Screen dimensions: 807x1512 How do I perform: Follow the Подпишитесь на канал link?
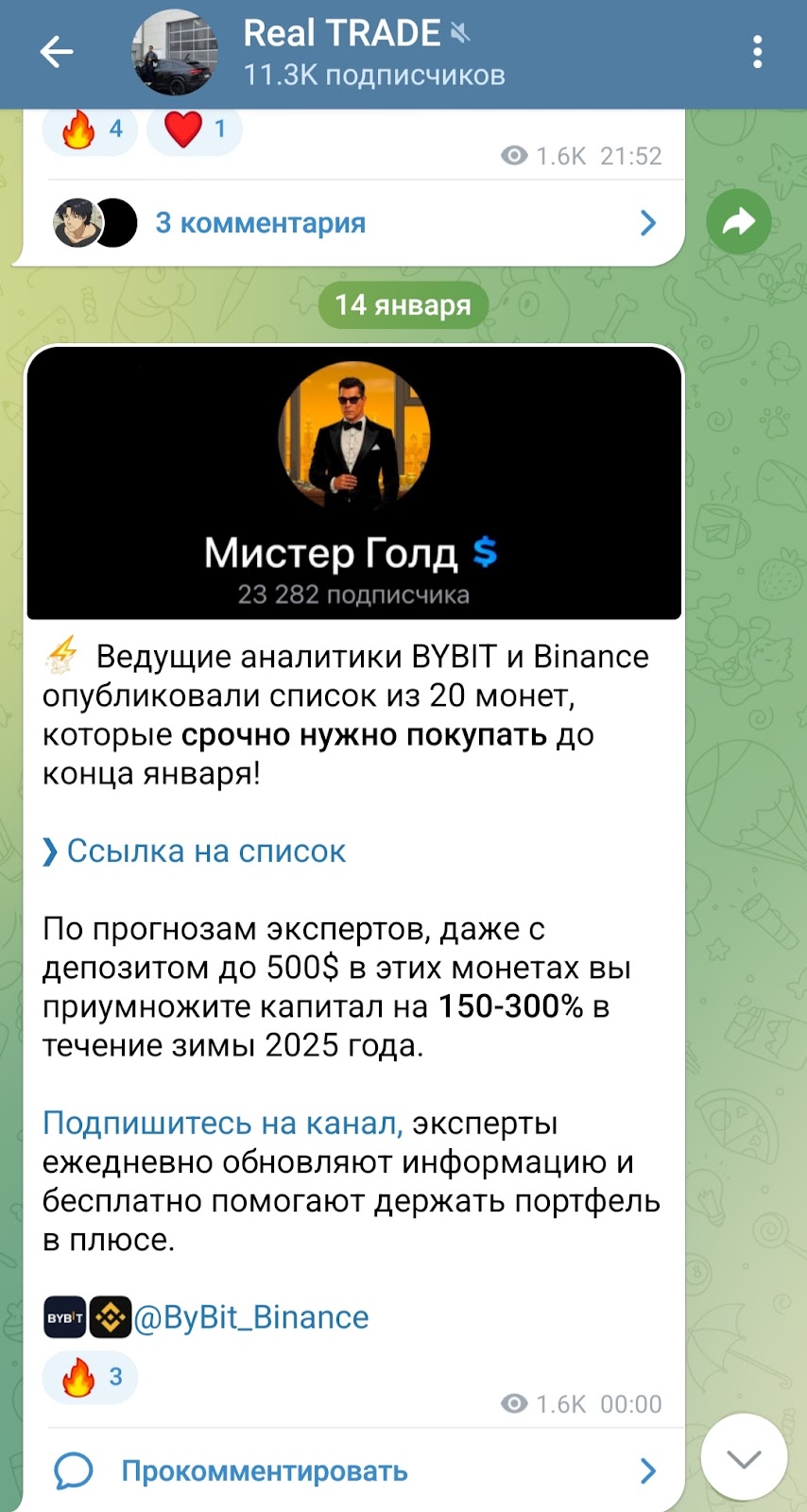click(x=223, y=1123)
